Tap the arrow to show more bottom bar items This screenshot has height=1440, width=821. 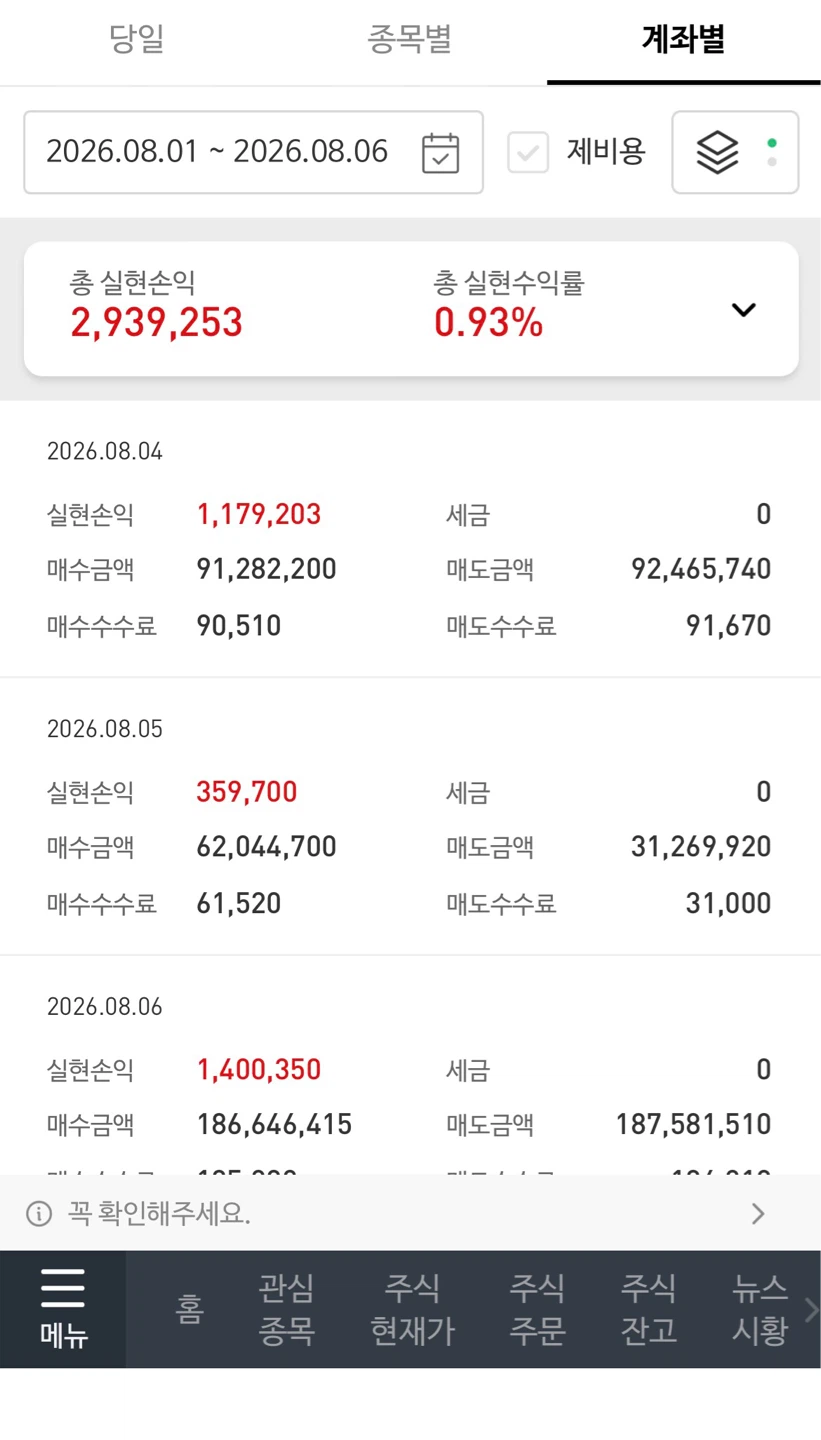point(812,1309)
